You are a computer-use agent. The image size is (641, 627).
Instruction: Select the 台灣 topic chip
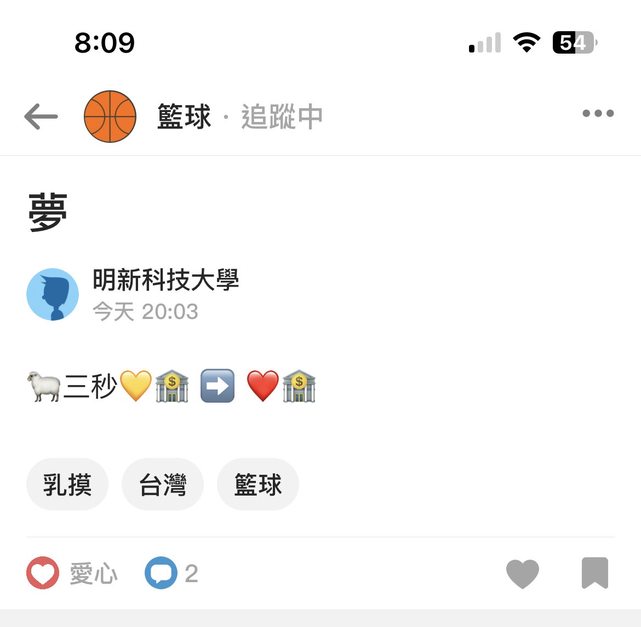[162, 485]
